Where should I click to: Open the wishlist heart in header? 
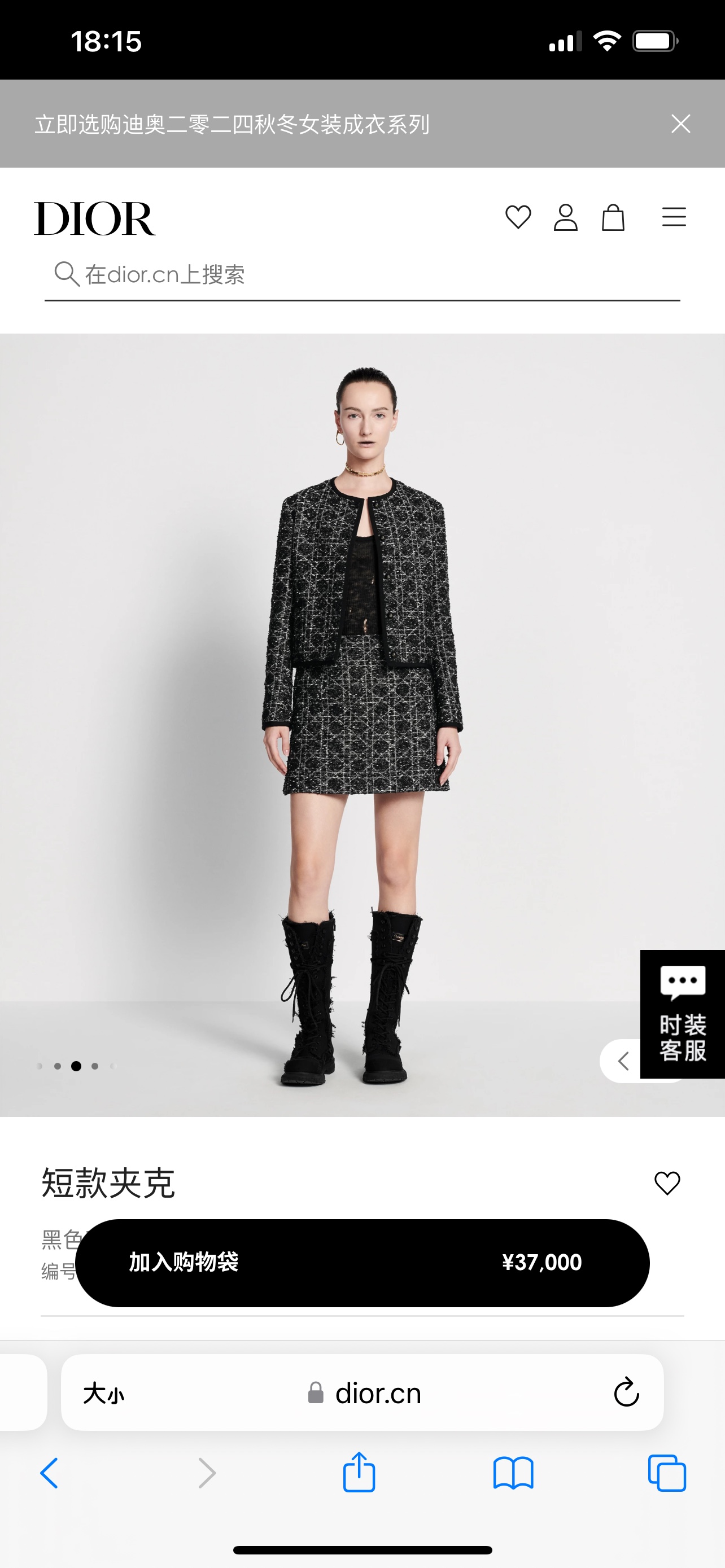pyautogui.click(x=518, y=217)
